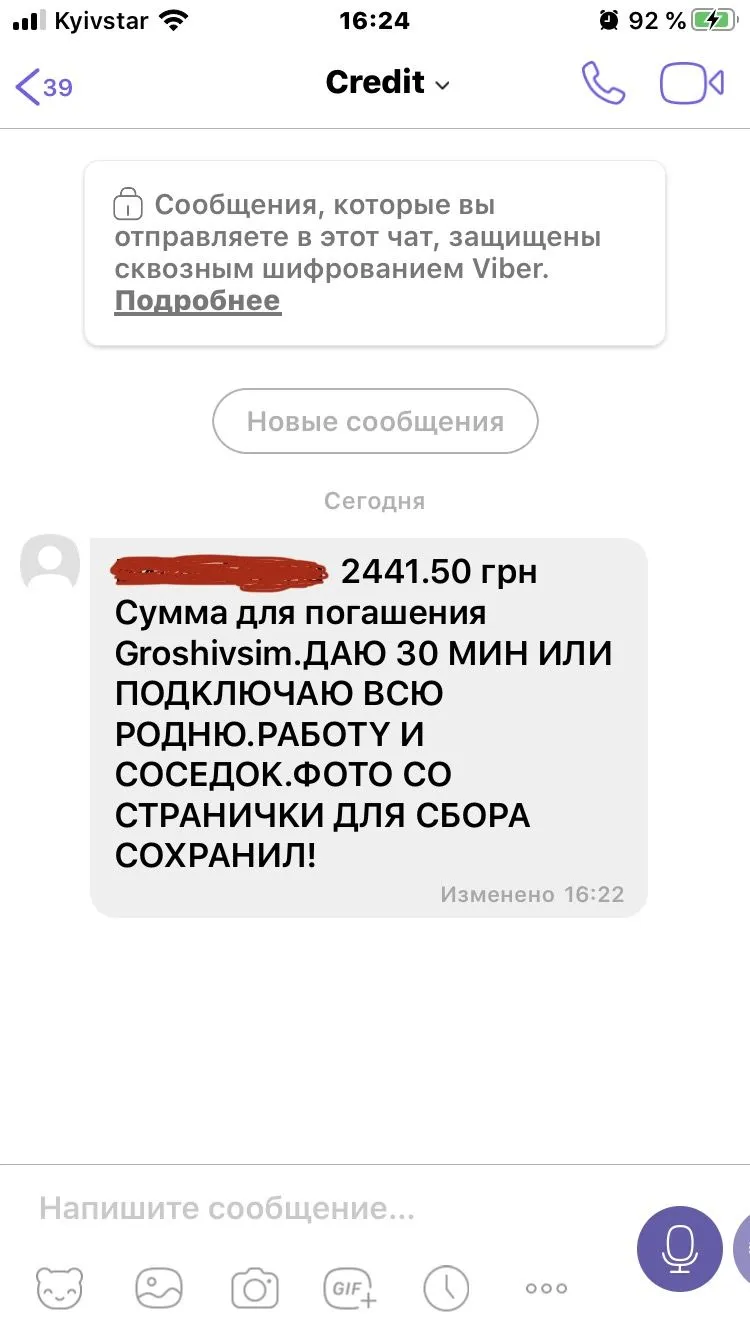The width and height of the screenshot is (750, 1334).
Task: Start a voice call with Credit
Action: pos(603,84)
